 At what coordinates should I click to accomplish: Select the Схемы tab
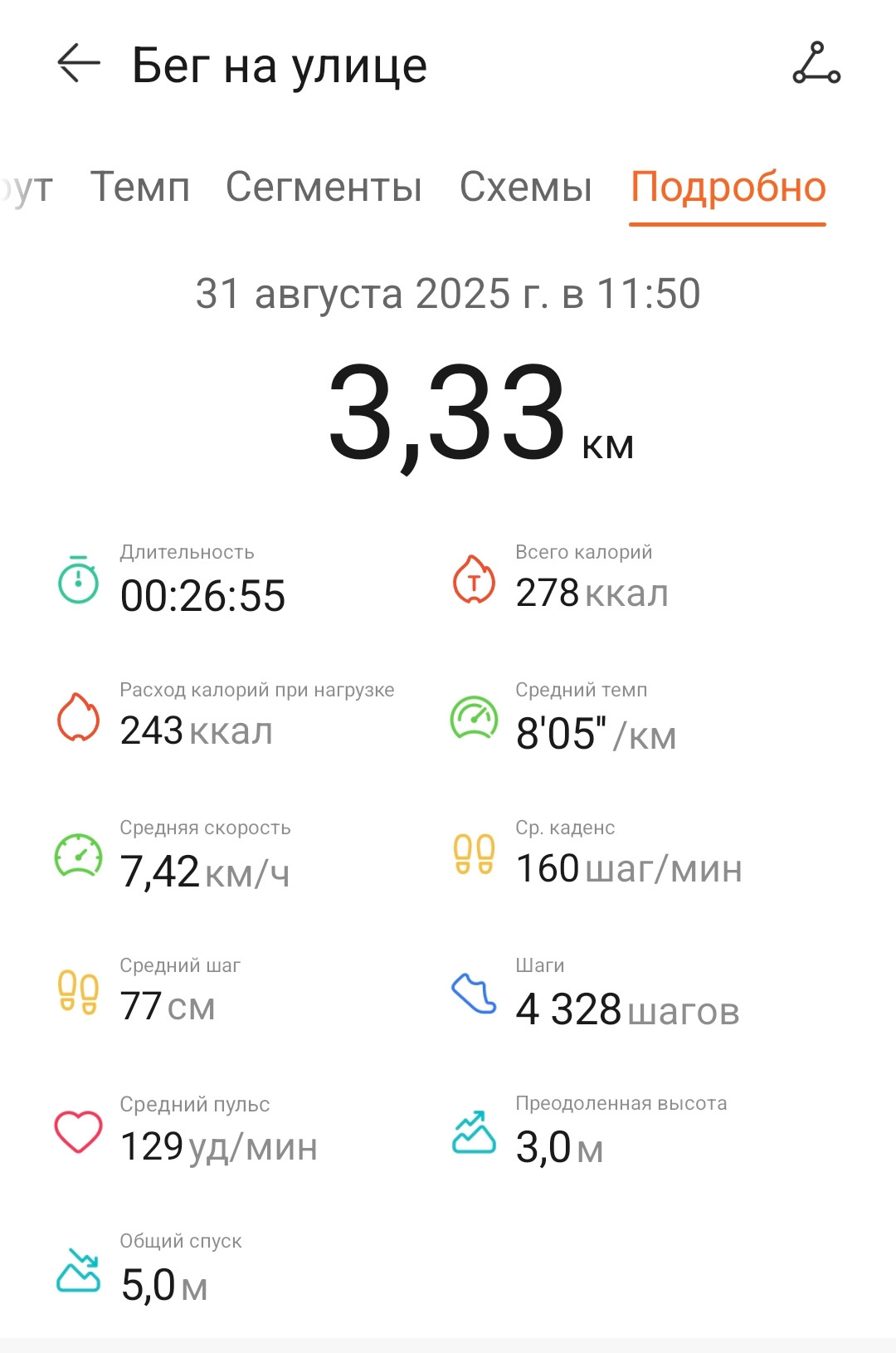coord(526,187)
